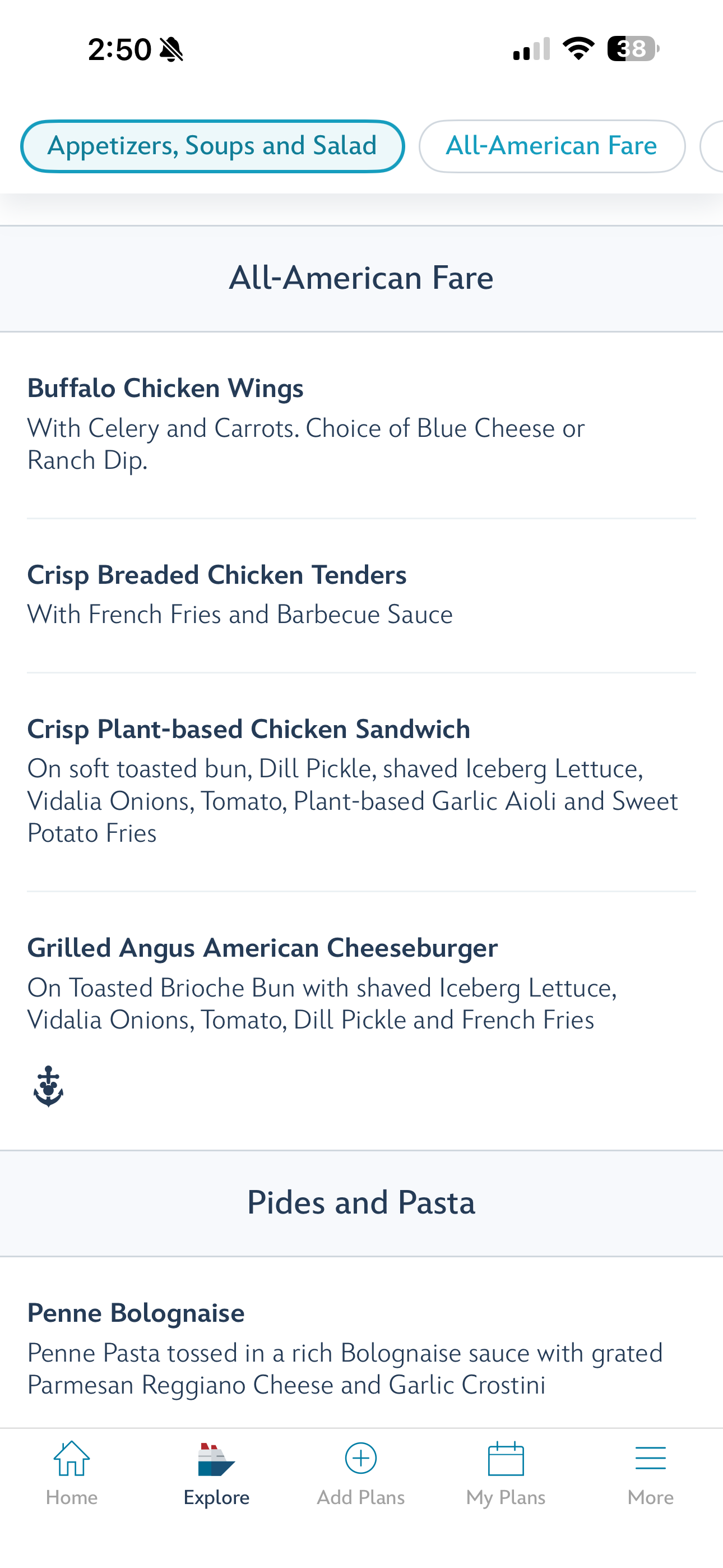Screen dimensions: 723x1568
Task: Jump to the All-American Fare chip
Action: 551,146
